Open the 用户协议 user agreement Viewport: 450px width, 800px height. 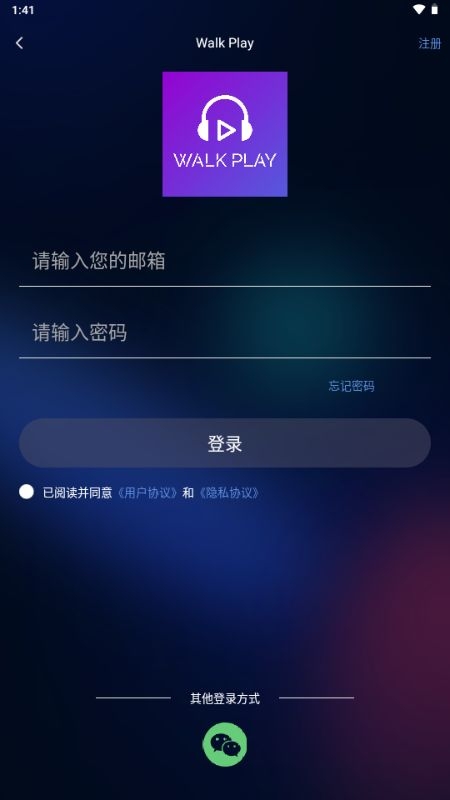(147, 493)
